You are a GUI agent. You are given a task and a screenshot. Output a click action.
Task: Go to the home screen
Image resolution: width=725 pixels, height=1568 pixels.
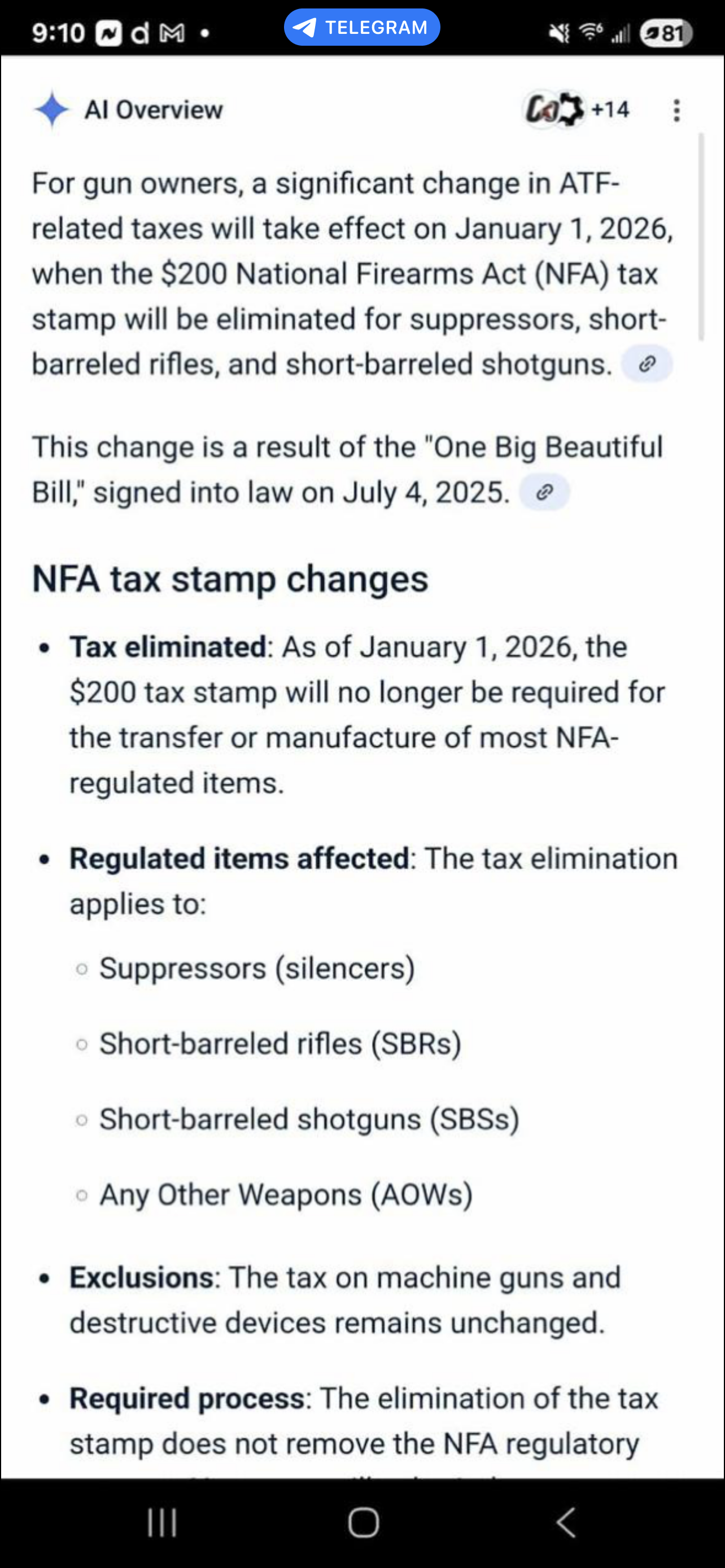364,1523
